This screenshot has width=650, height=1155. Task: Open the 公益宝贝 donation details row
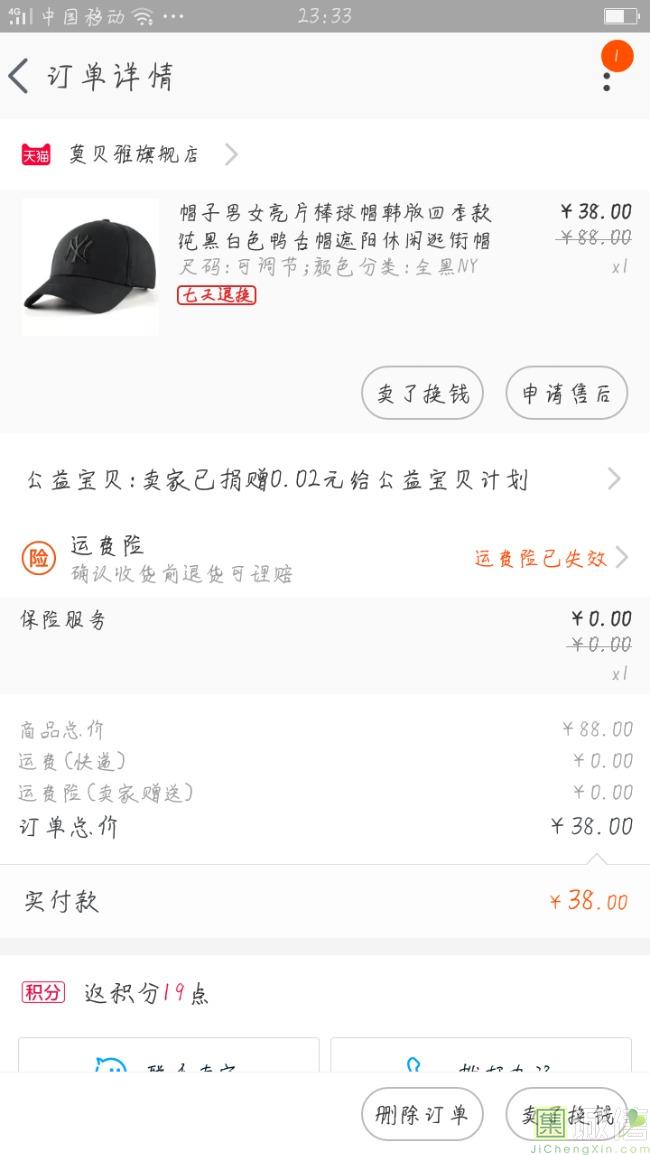pyautogui.click(x=324, y=480)
